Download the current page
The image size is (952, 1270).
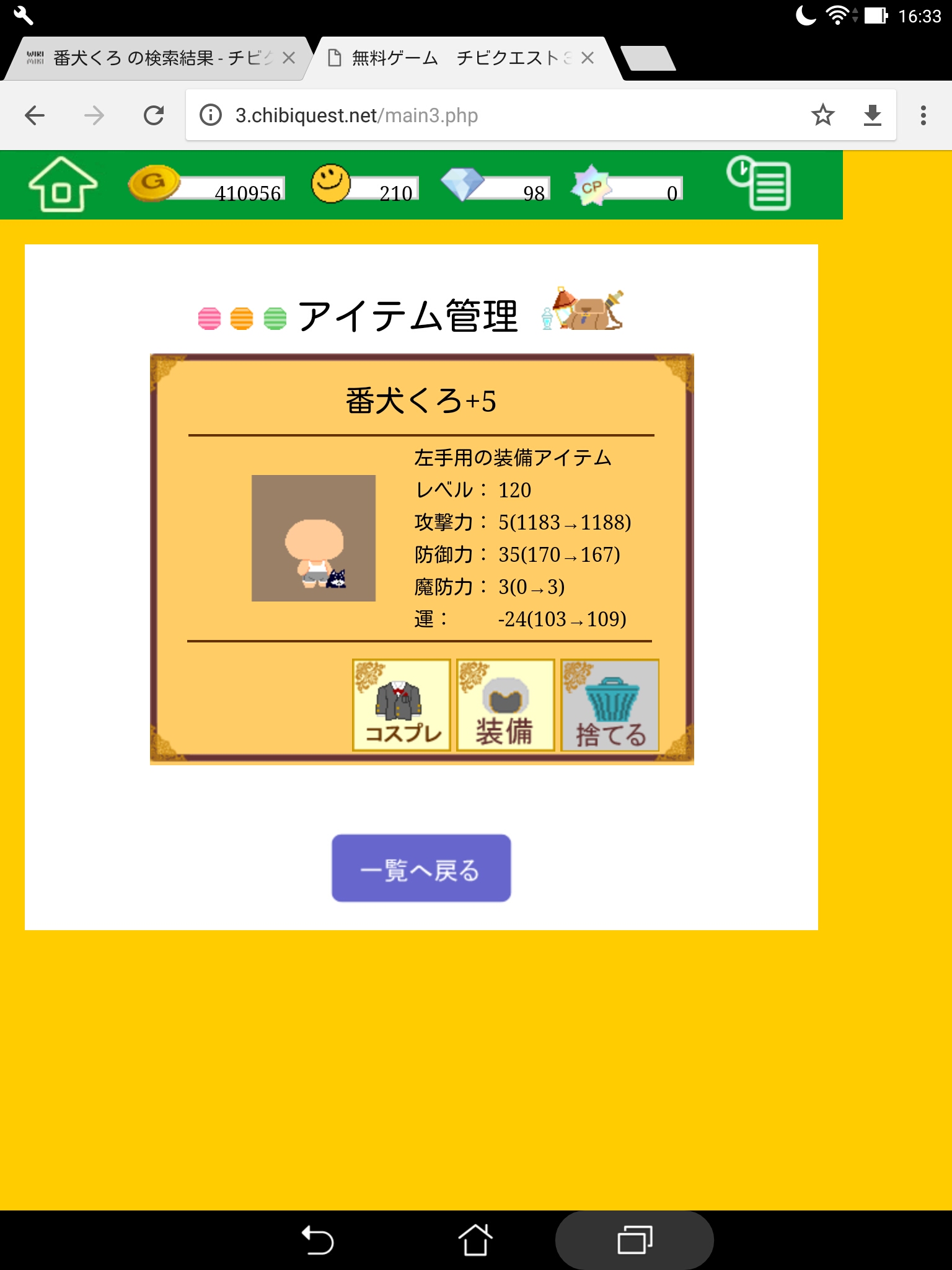click(872, 115)
